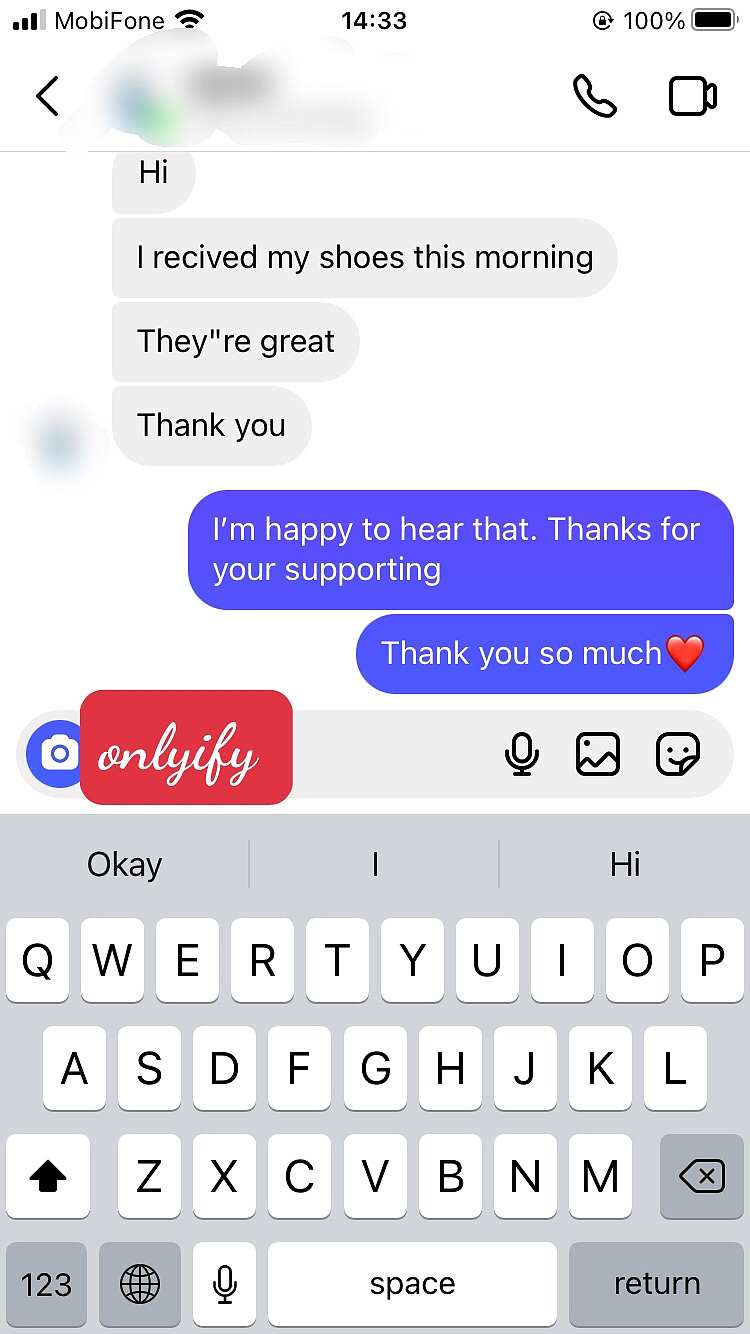The width and height of the screenshot is (750, 1334).
Task: Tap the globe key to change language
Action: click(x=140, y=1284)
